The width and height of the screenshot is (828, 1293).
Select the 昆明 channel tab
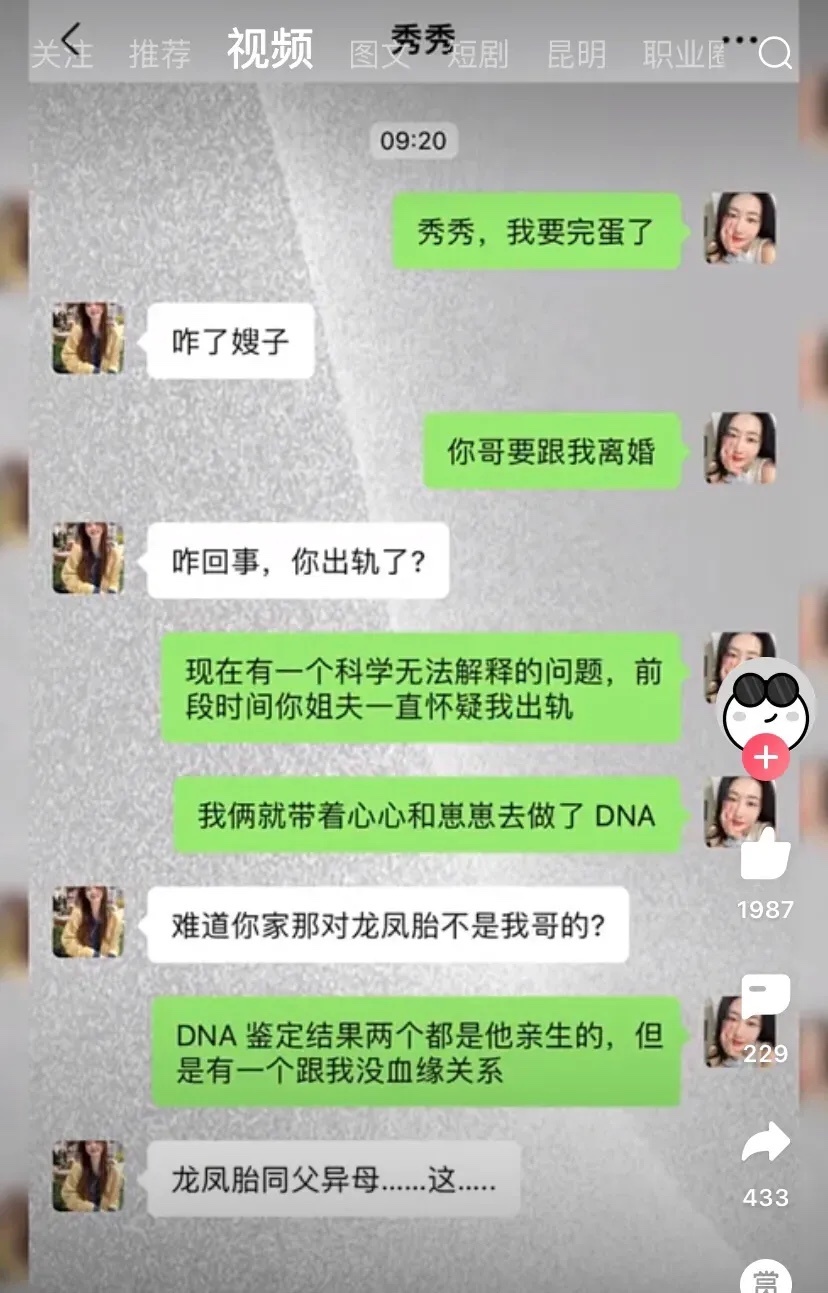coord(575,55)
